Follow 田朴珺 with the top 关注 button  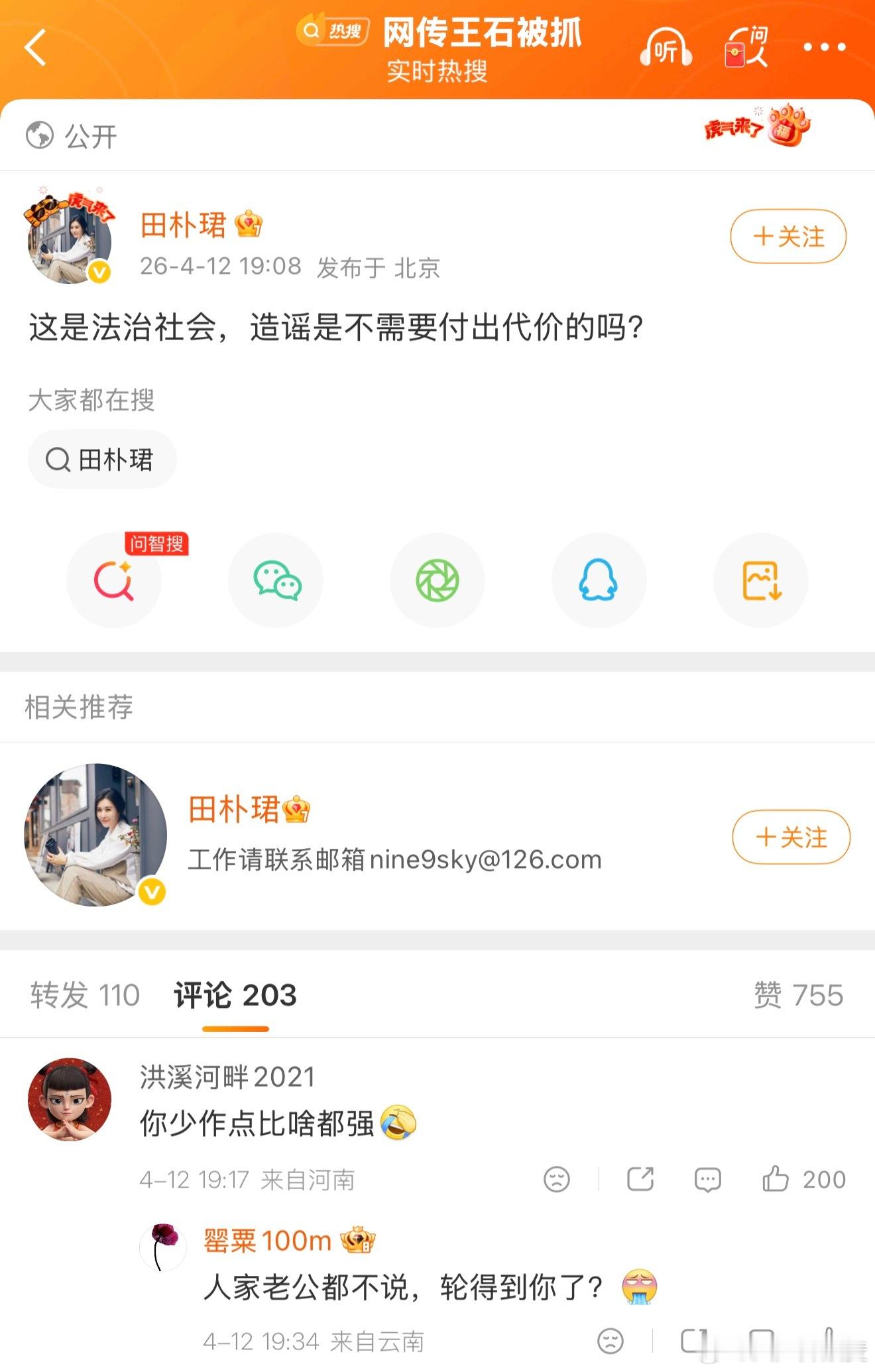click(x=789, y=237)
